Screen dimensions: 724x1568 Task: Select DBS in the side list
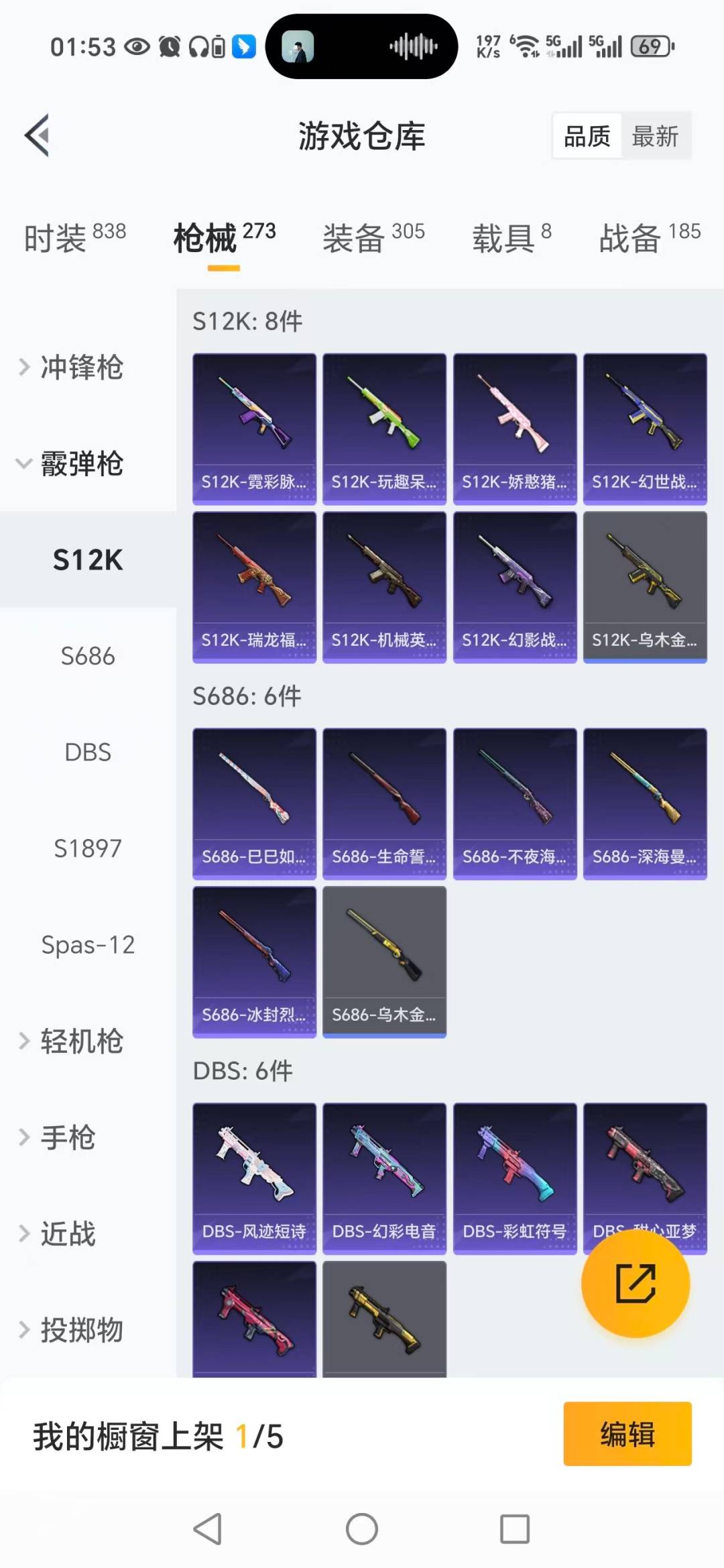coord(88,752)
